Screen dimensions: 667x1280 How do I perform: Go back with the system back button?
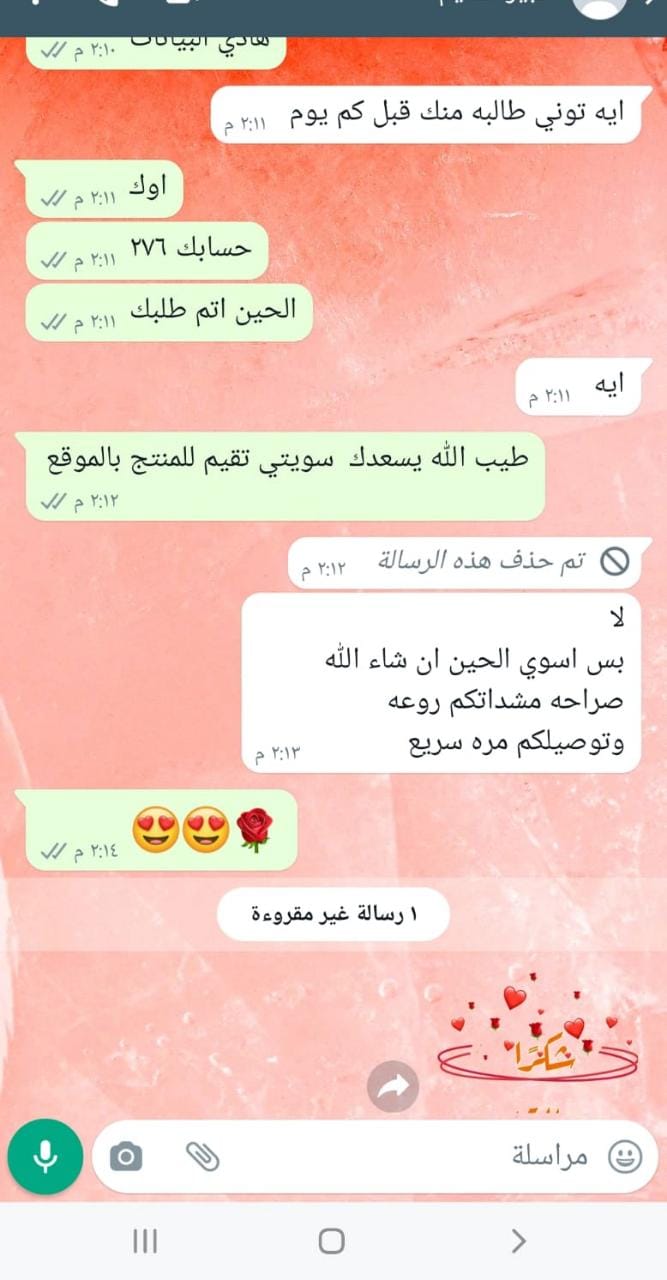pos(518,1241)
